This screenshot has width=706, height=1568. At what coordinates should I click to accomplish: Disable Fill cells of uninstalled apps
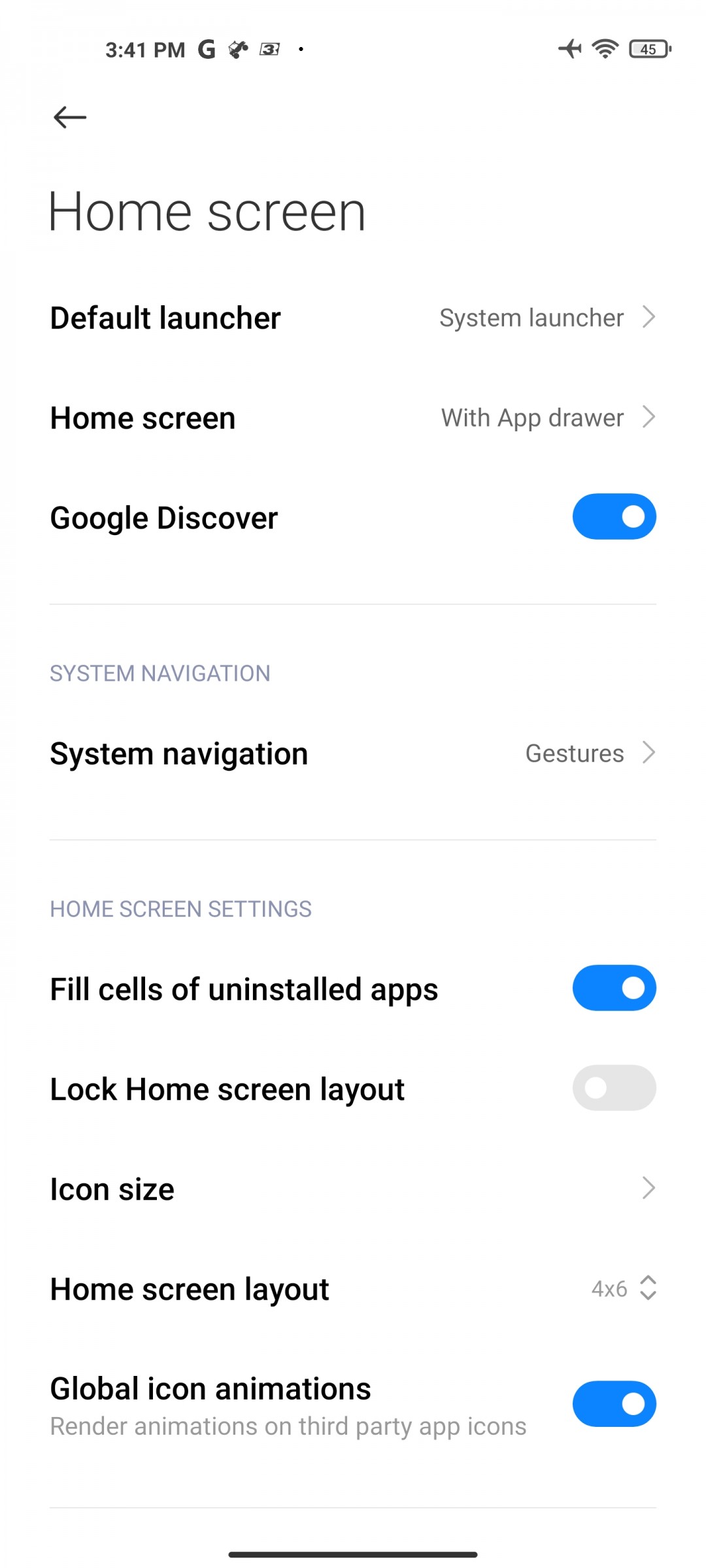coord(614,988)
